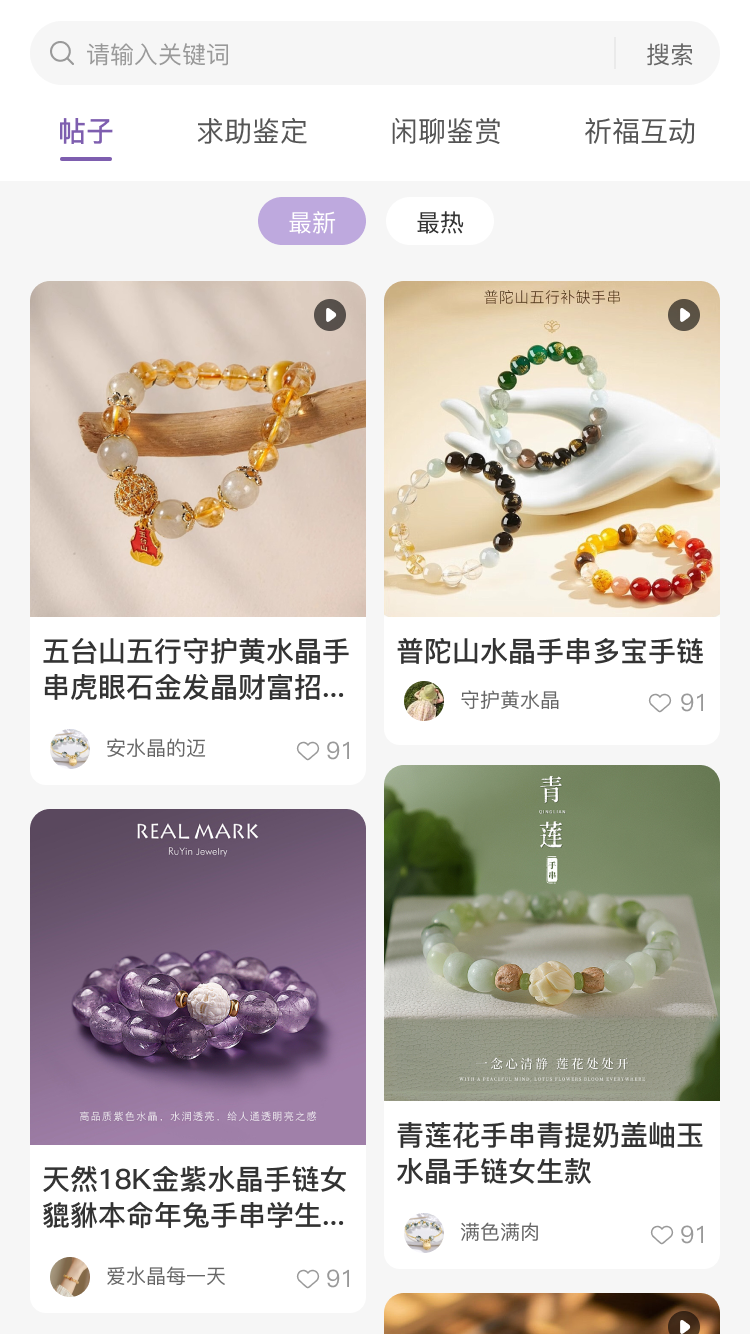This screenshot has width=750, height=1334.
Task: Select the 最新 sort chip
Action: tap(312, 221)
